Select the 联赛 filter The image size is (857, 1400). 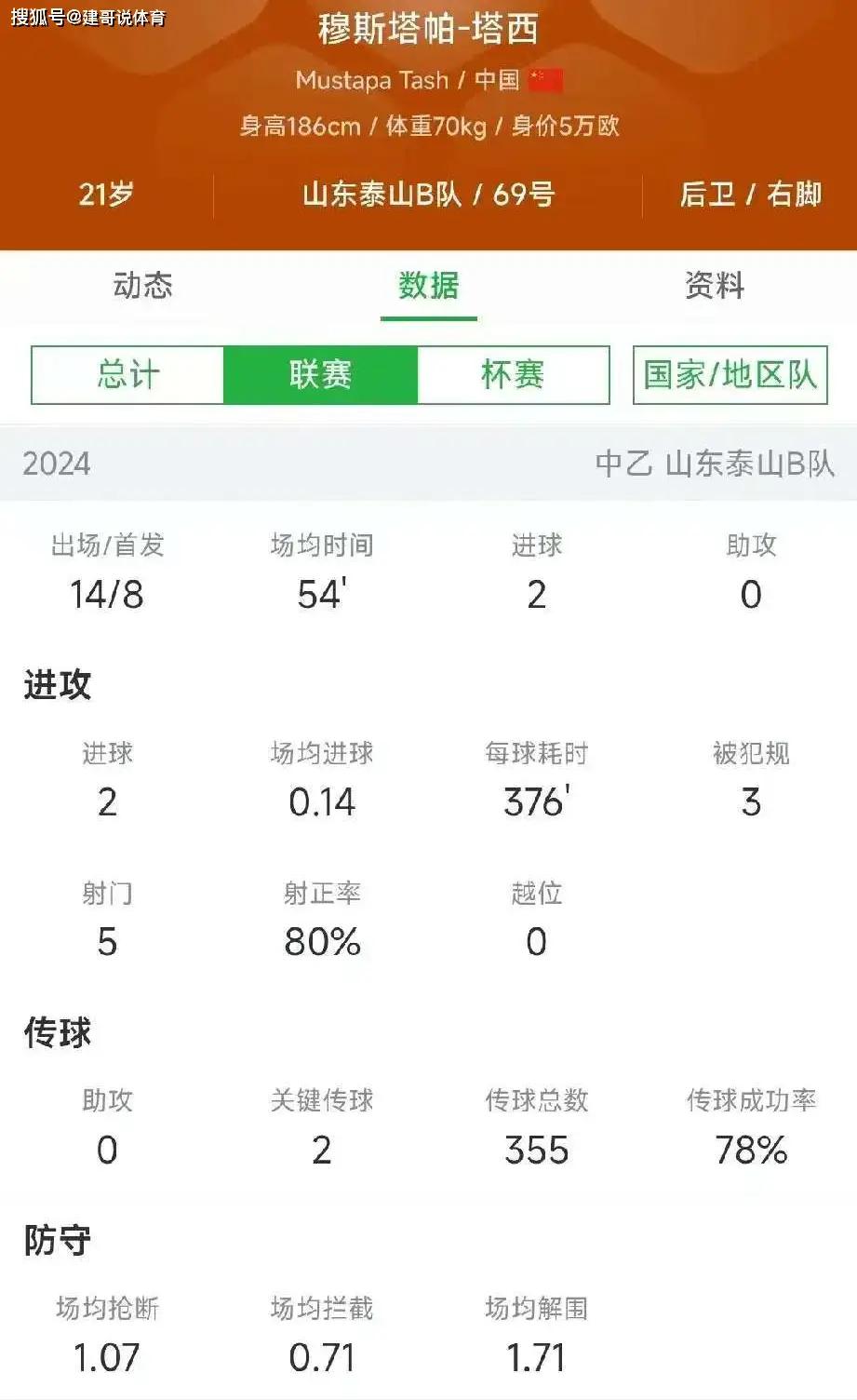(x=320, y=375)
